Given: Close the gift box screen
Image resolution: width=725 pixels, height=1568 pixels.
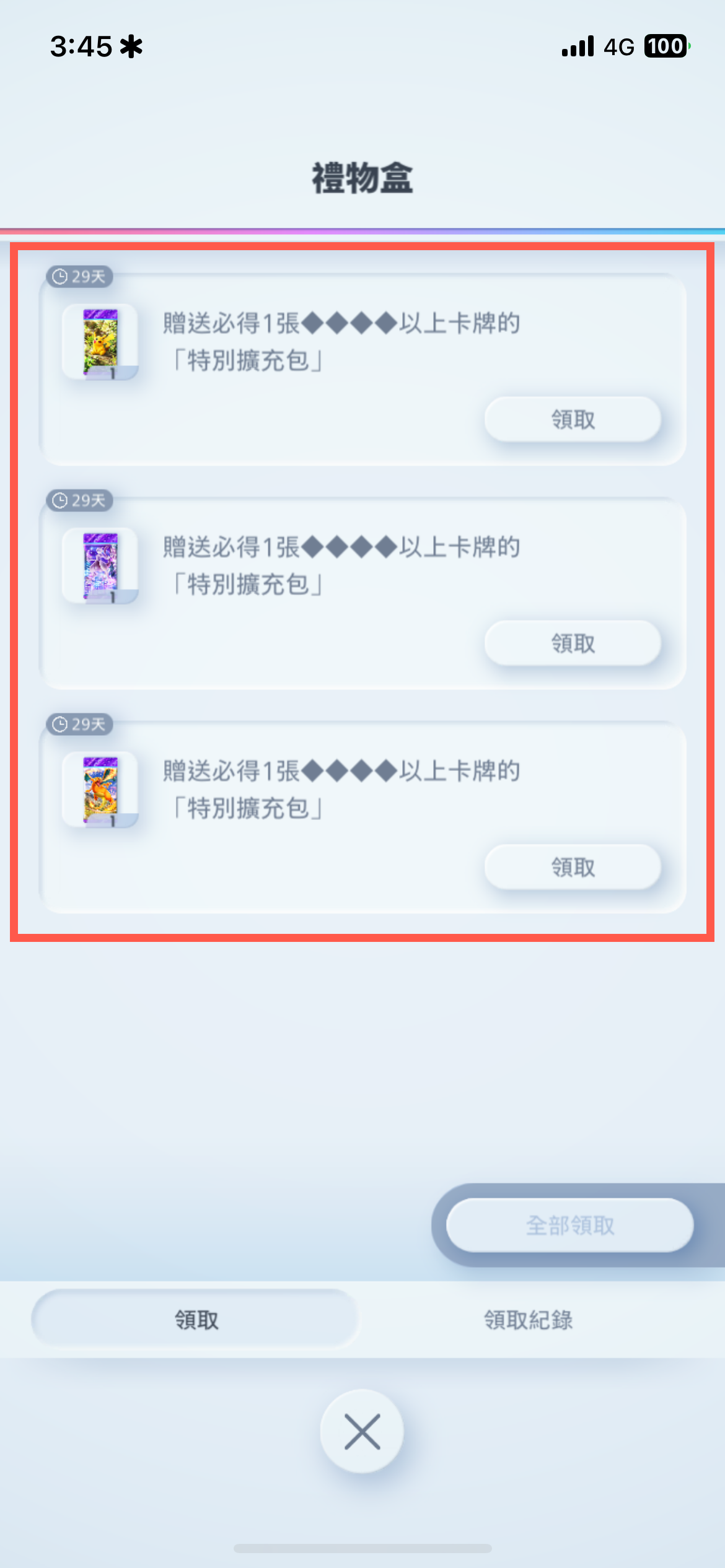Looking at the screenshot, I should click(362, 1432).
